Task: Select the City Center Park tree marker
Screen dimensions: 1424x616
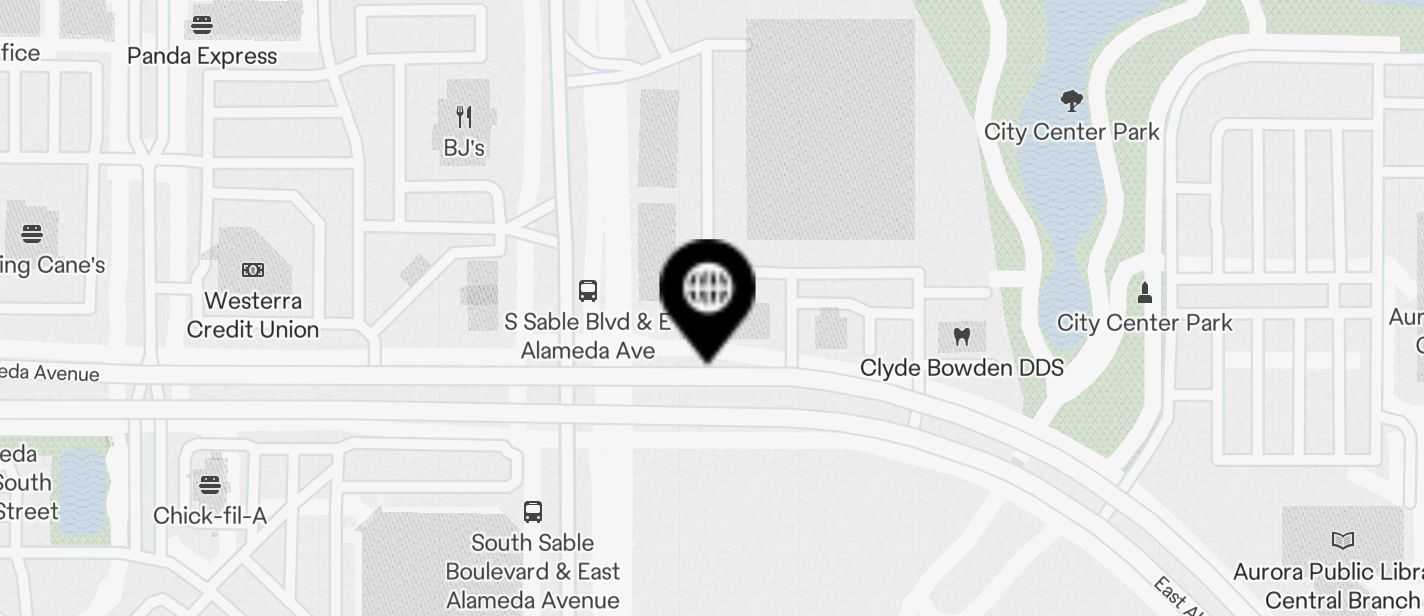Action: pos(1071,101)
